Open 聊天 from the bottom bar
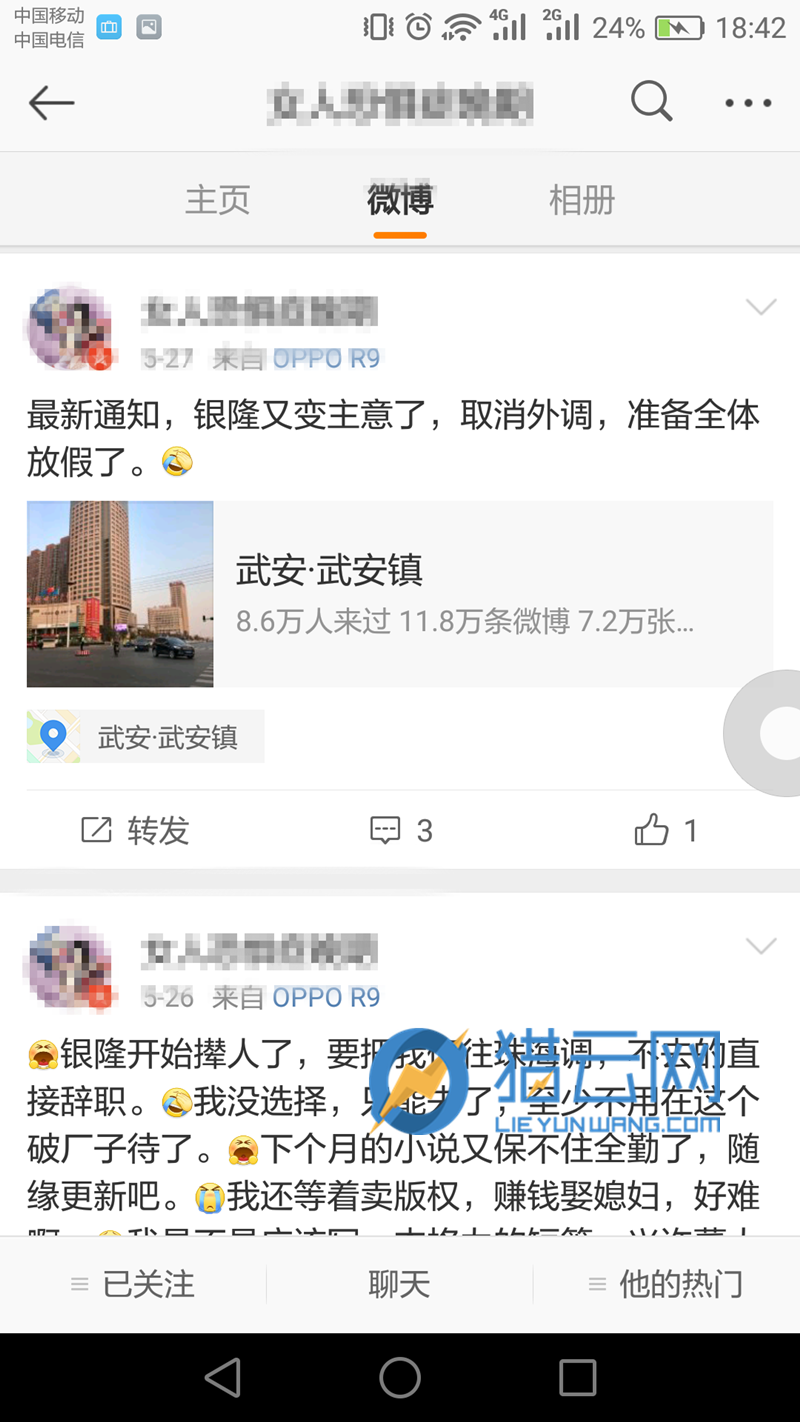This screenshot has width=800, height=1422. pos(399,1285)
